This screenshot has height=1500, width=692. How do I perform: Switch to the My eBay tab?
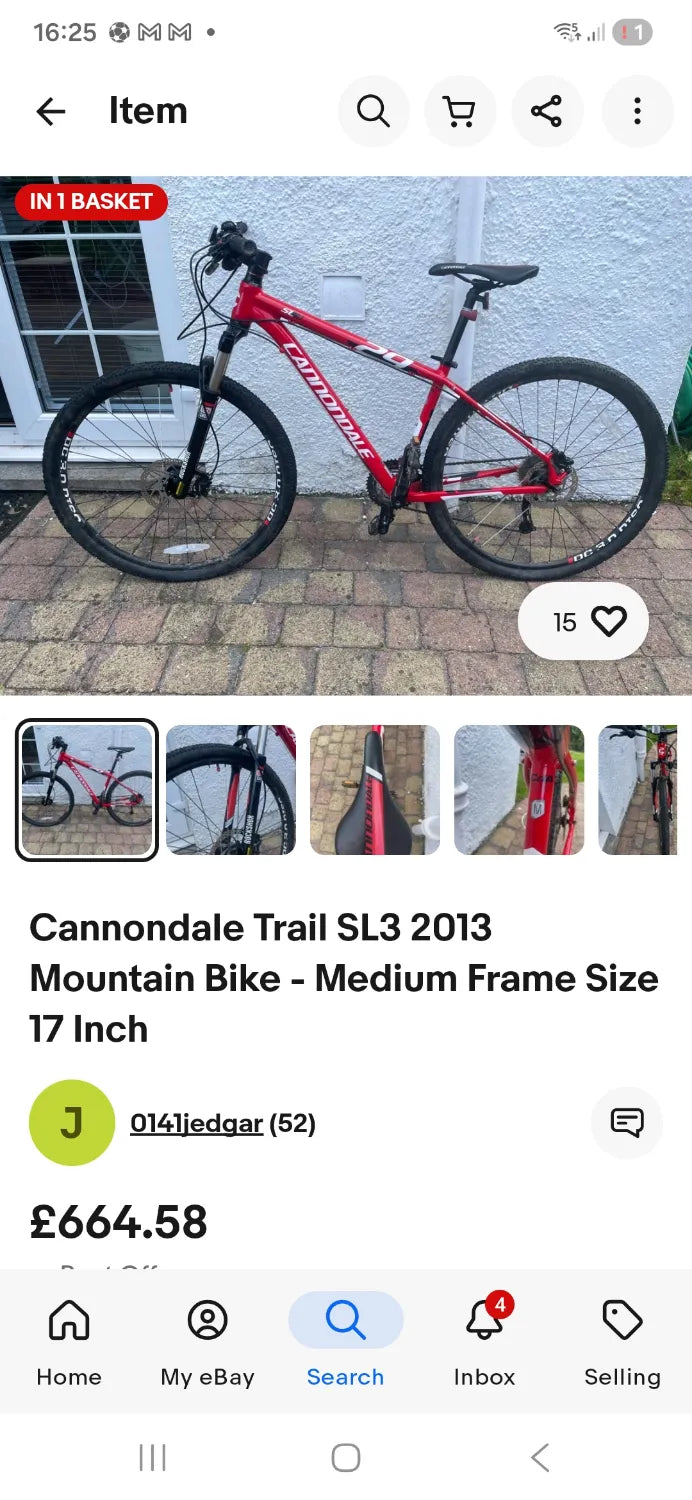click(207, 1344)
